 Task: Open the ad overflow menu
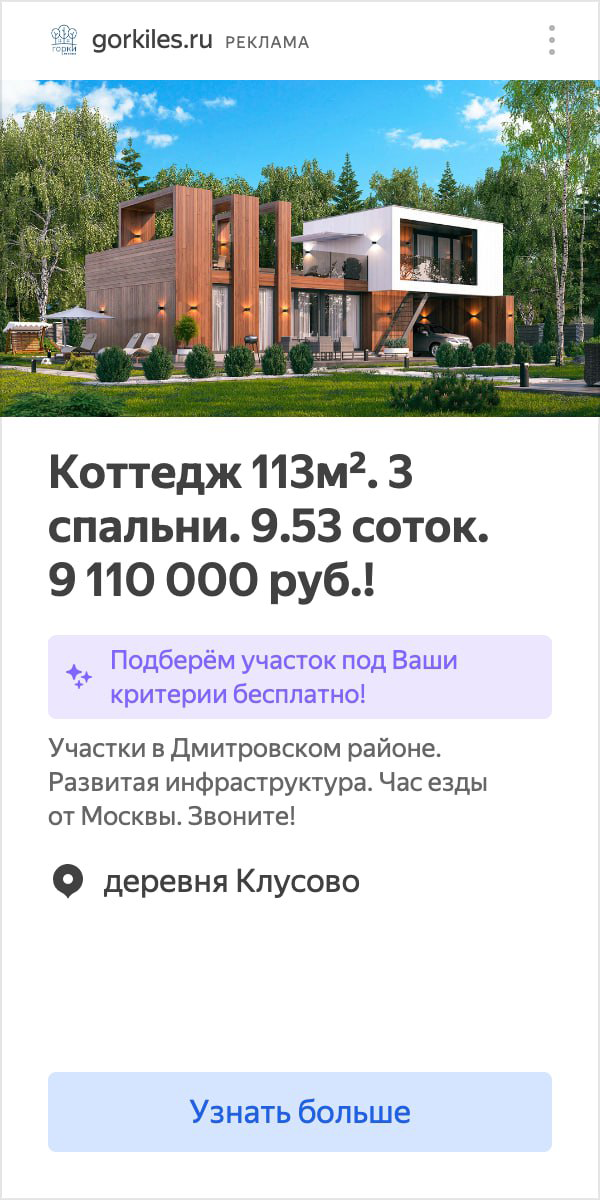click(551, 40)
